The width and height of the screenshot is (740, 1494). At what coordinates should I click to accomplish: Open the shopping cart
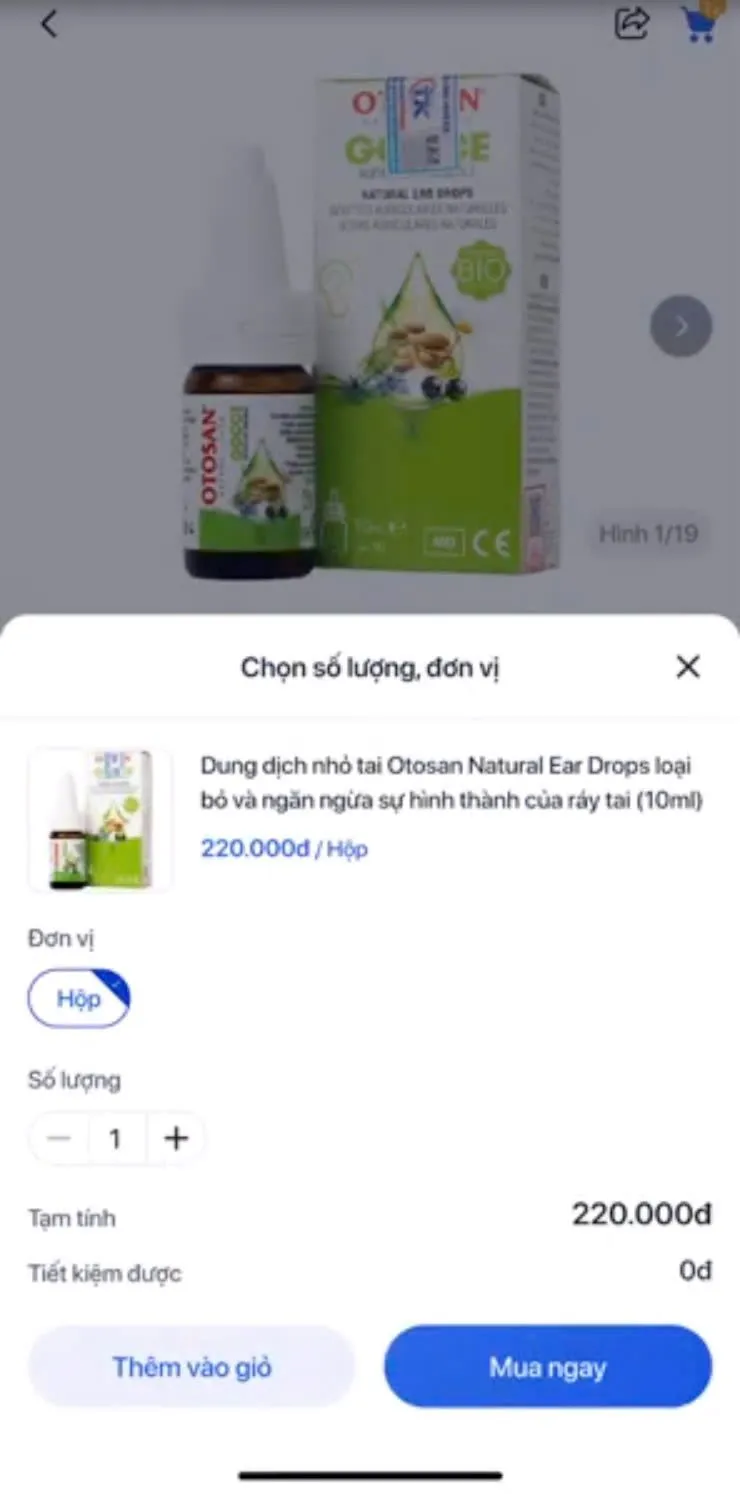700,24
